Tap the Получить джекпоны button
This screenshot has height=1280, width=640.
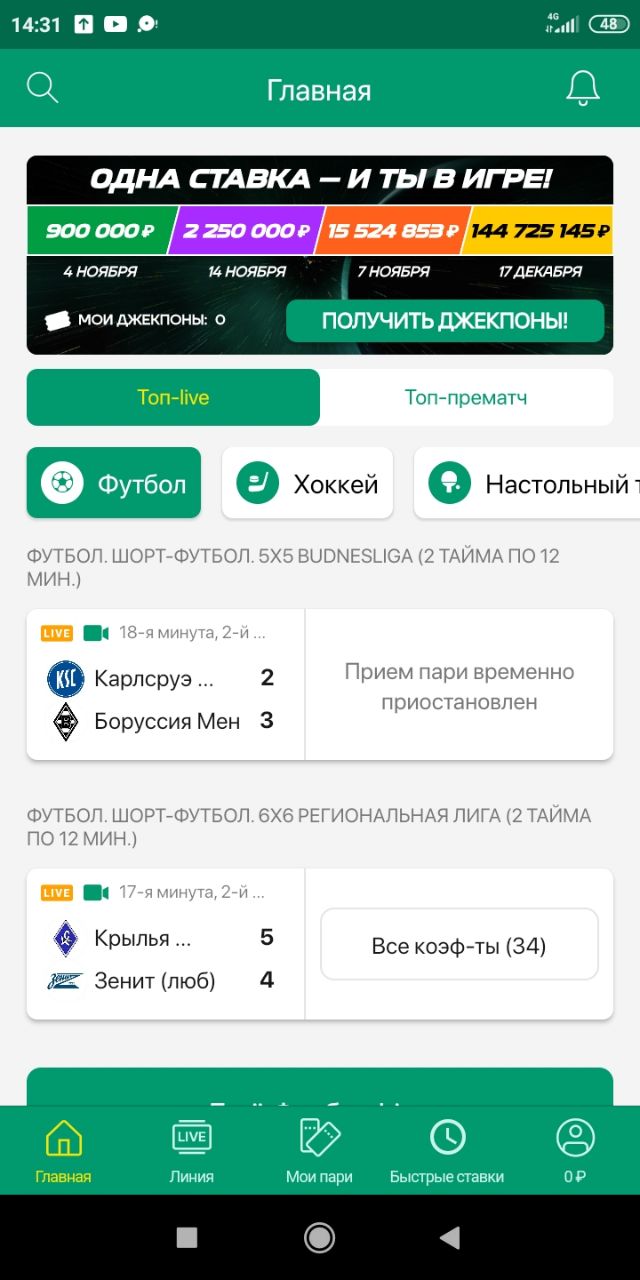click(x=445, y=321)
